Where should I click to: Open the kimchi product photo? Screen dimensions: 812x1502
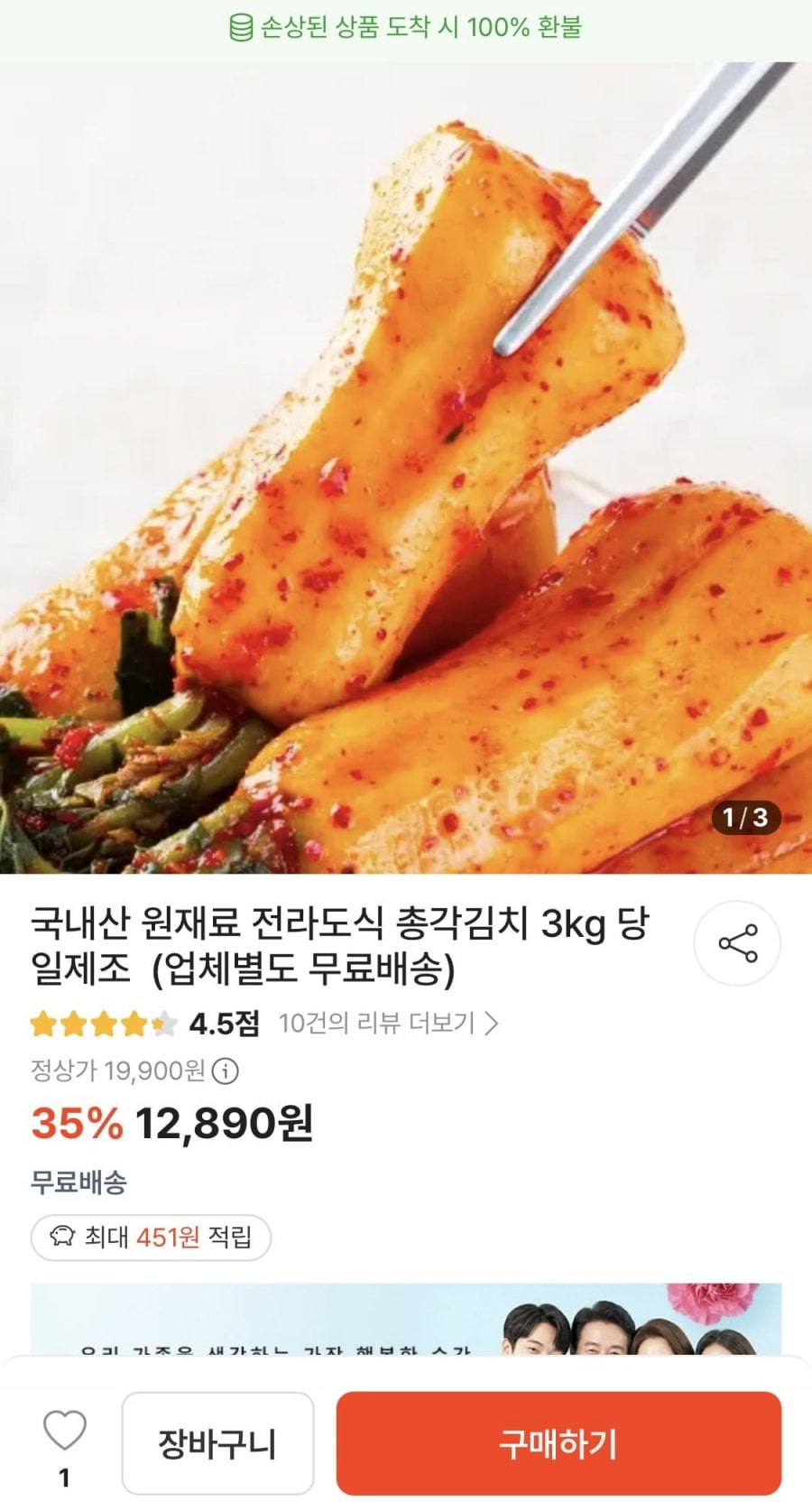pos(406,469)
